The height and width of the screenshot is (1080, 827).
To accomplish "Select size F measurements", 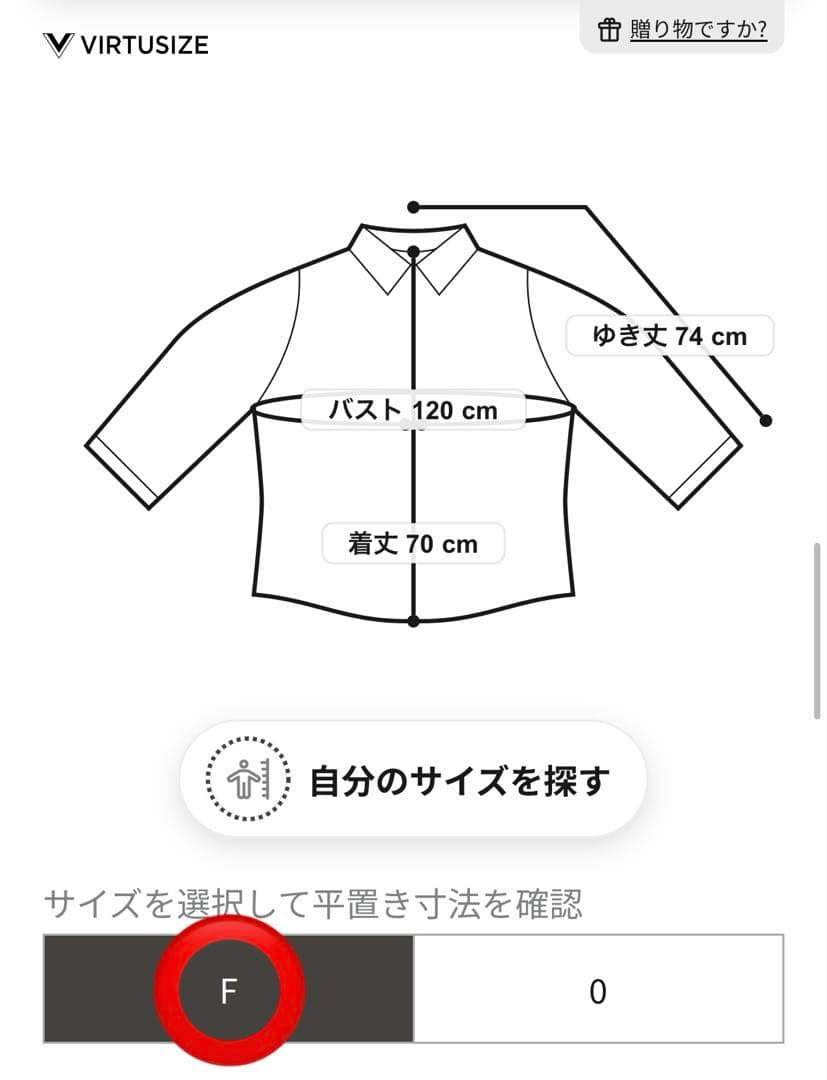I will point(229,991).
